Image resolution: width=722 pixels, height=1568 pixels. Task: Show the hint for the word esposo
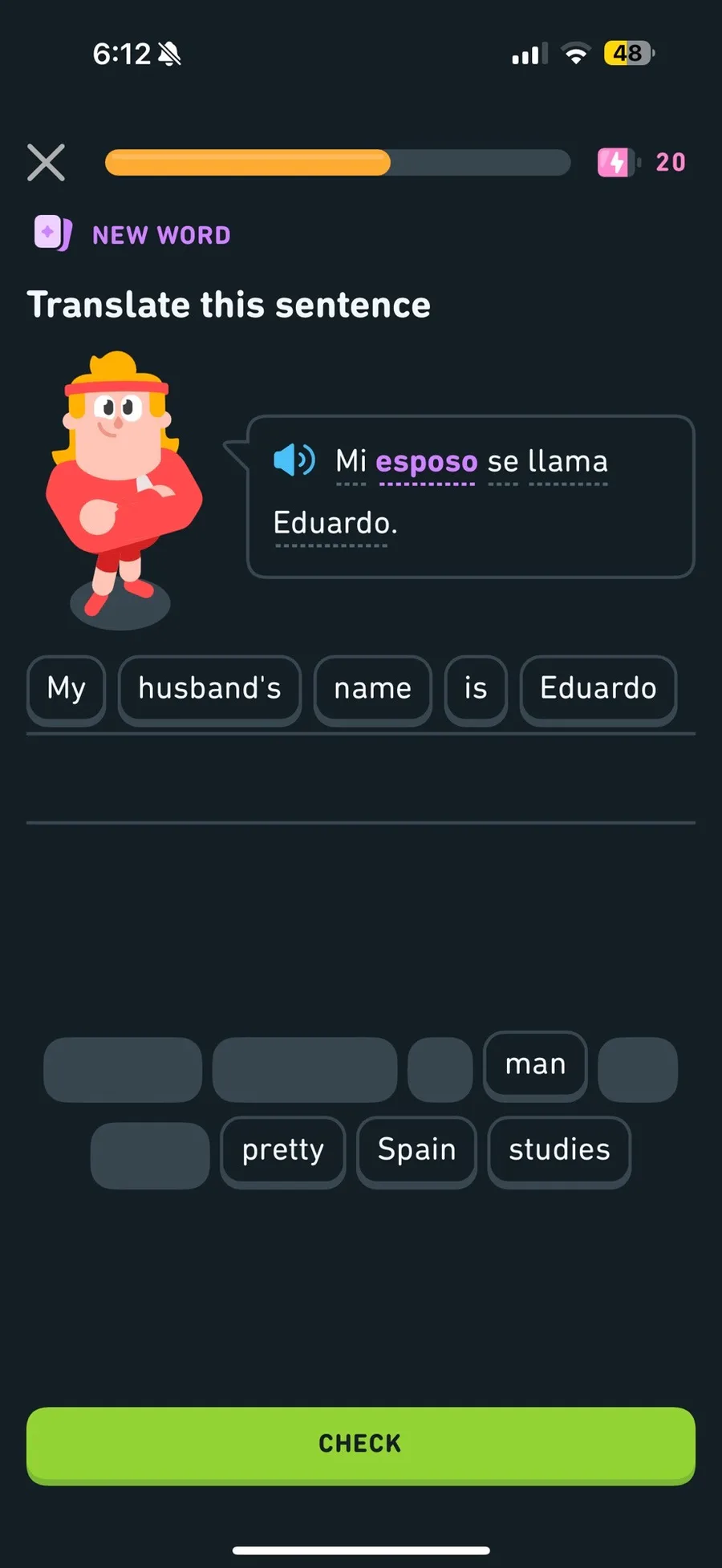click(427, 462)
